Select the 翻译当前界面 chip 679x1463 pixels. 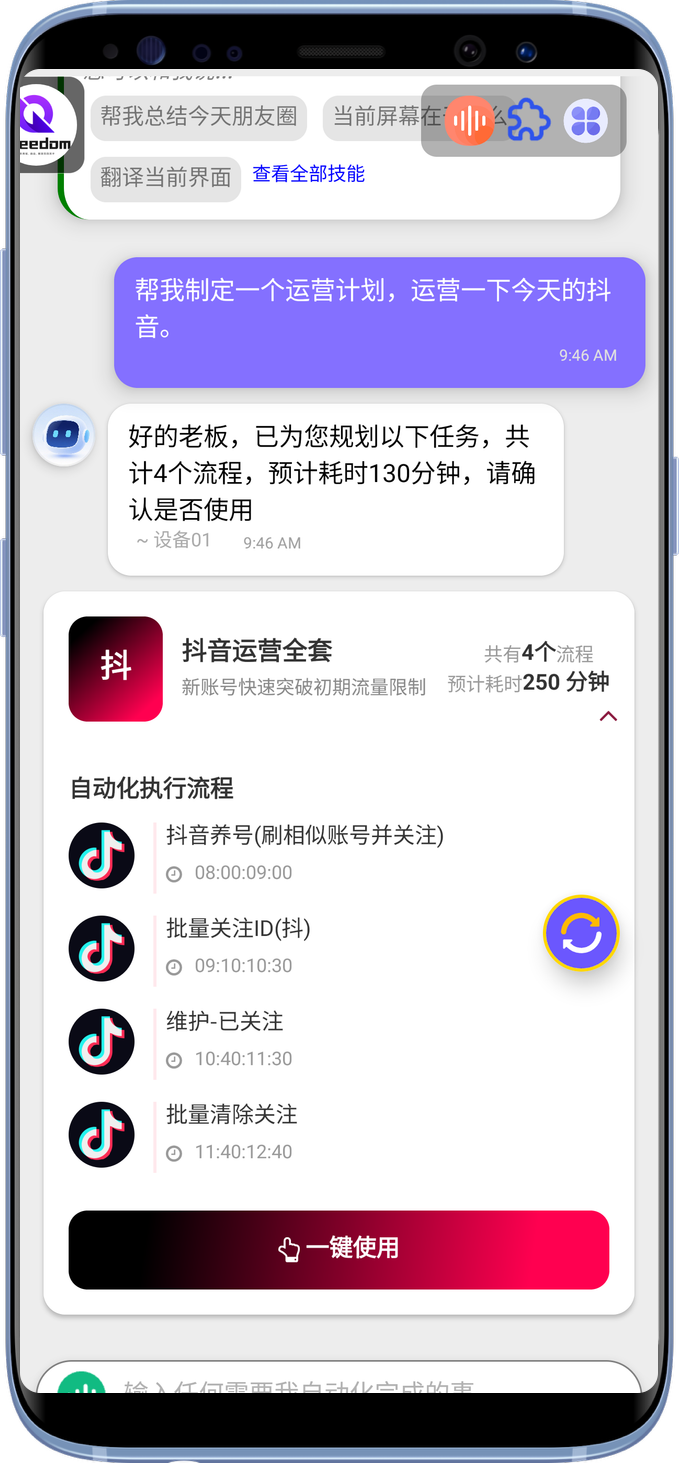point(166,178)
